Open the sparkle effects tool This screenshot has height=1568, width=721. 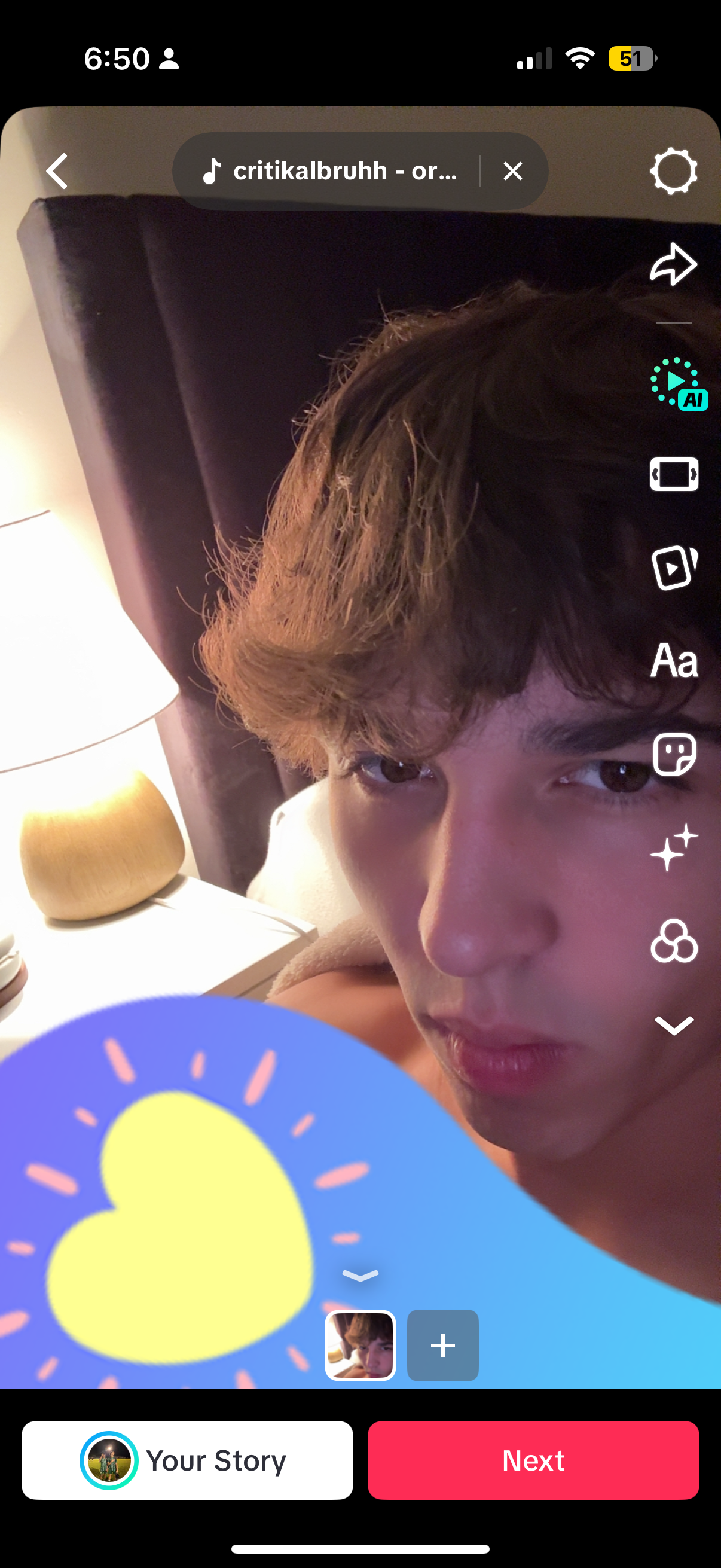coord(674,847)
